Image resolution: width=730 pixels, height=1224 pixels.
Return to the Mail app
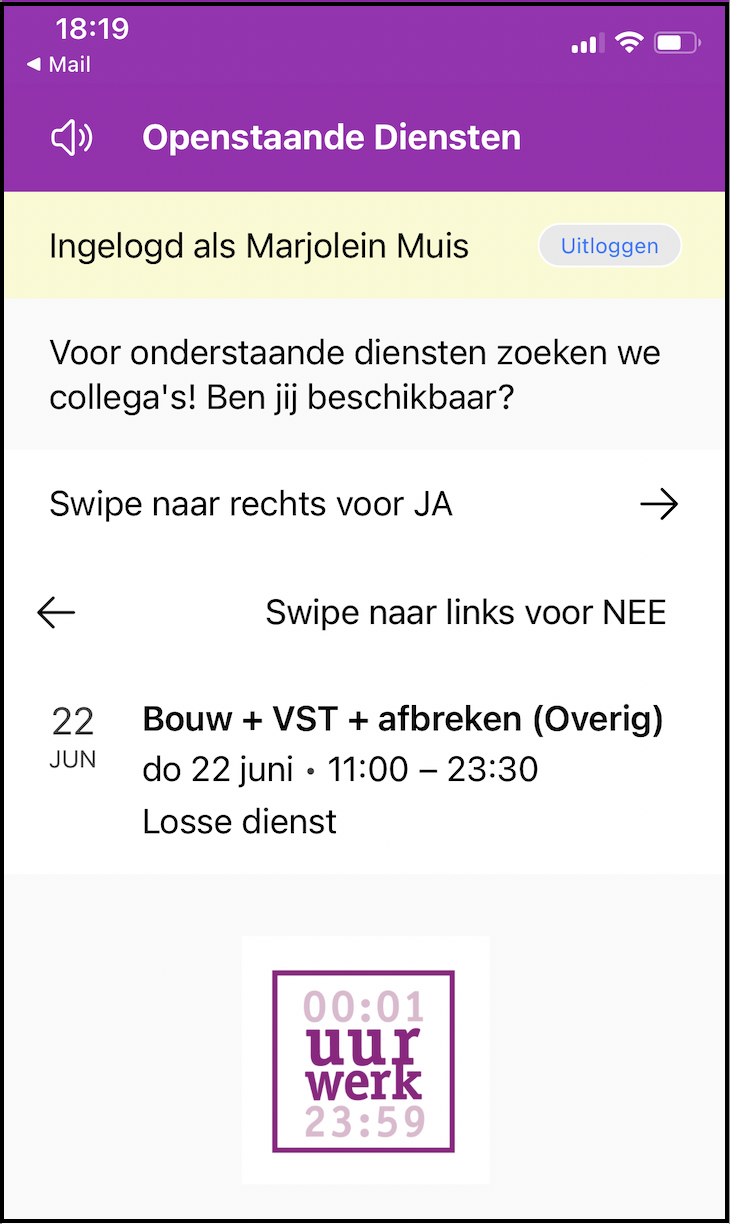coord(58,65)
